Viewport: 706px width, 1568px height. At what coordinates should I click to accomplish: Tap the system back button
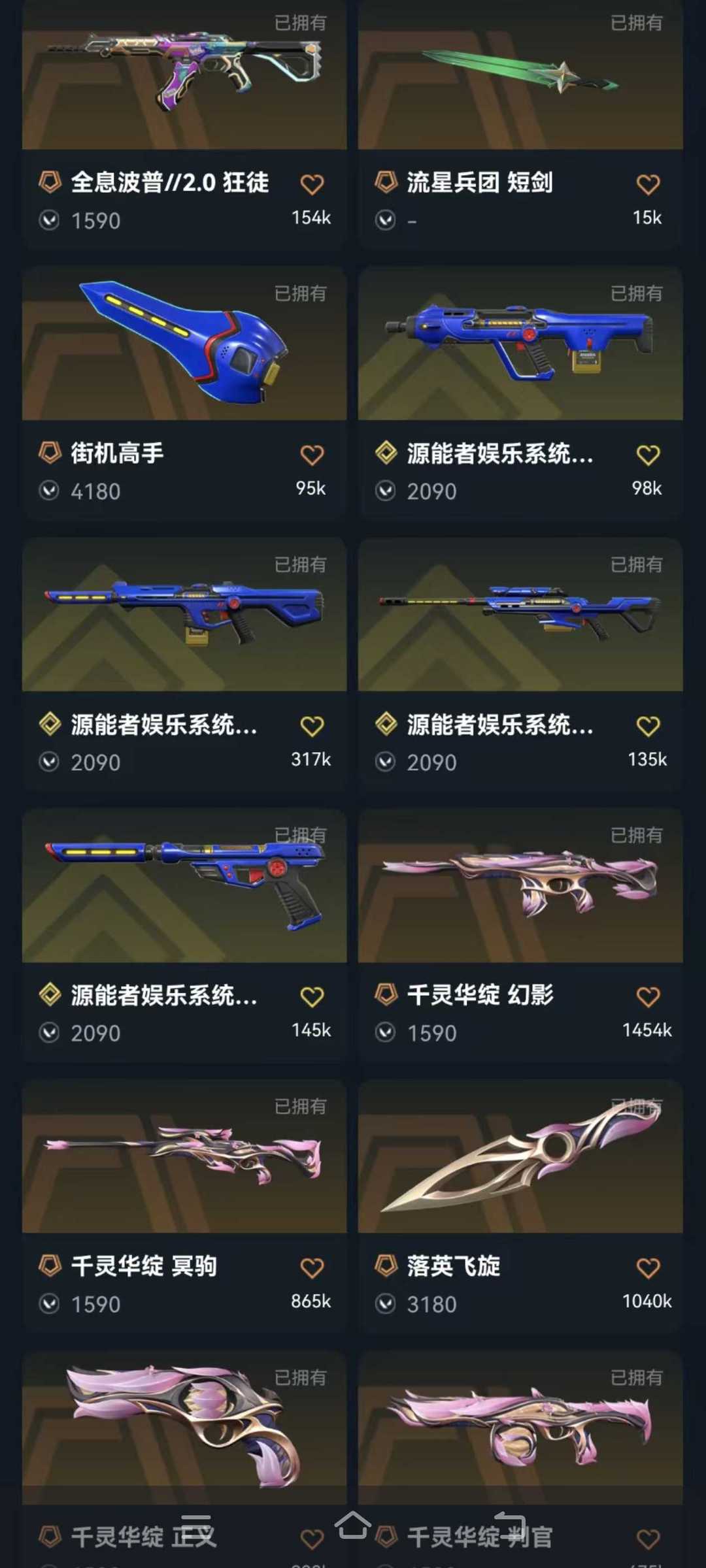510,1526
